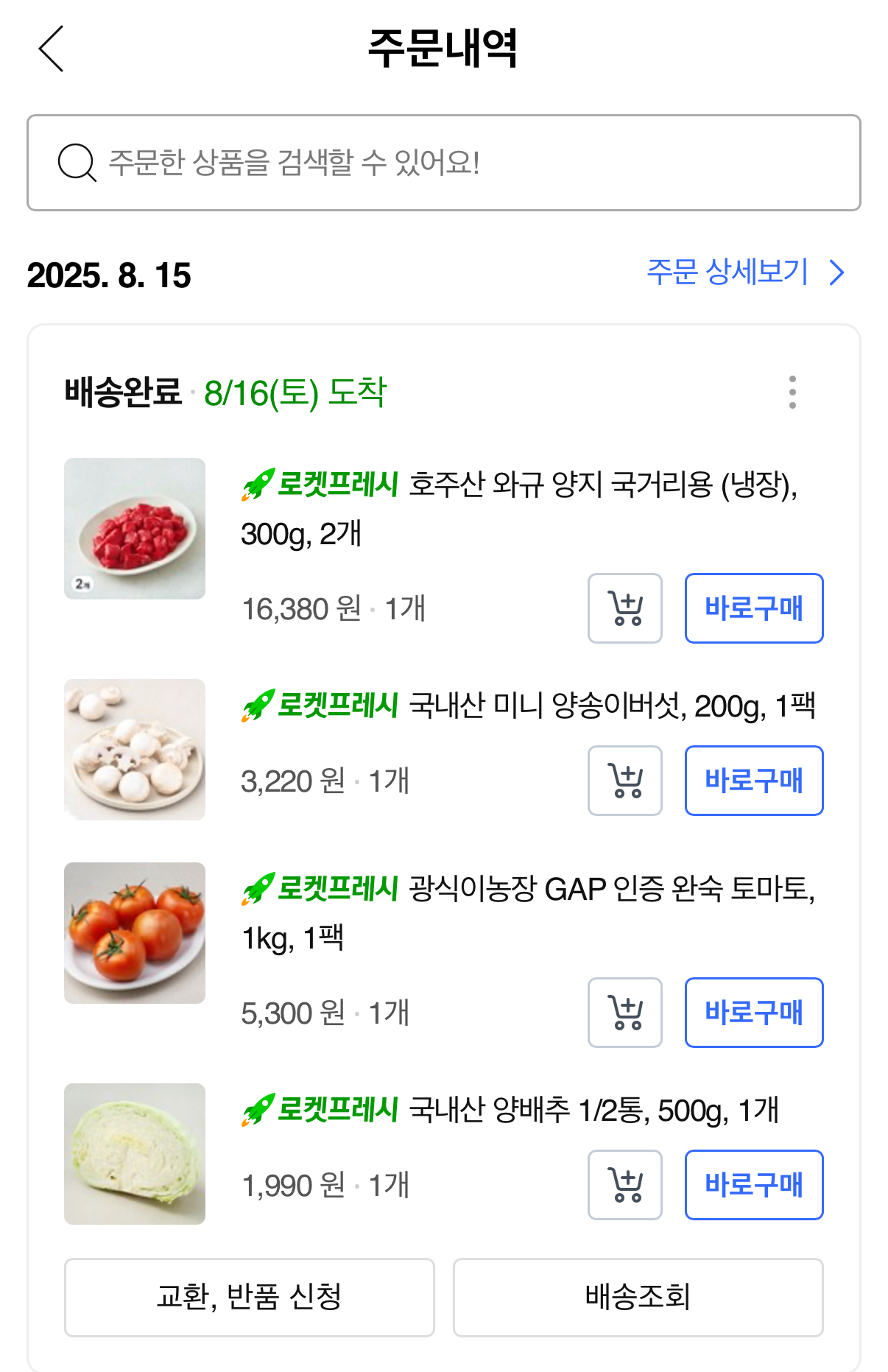The height and width of the screenshot is (1372, 888).
Task: Click 바로구매 for the ripe tomatoes
Action: pos(753,1012)
